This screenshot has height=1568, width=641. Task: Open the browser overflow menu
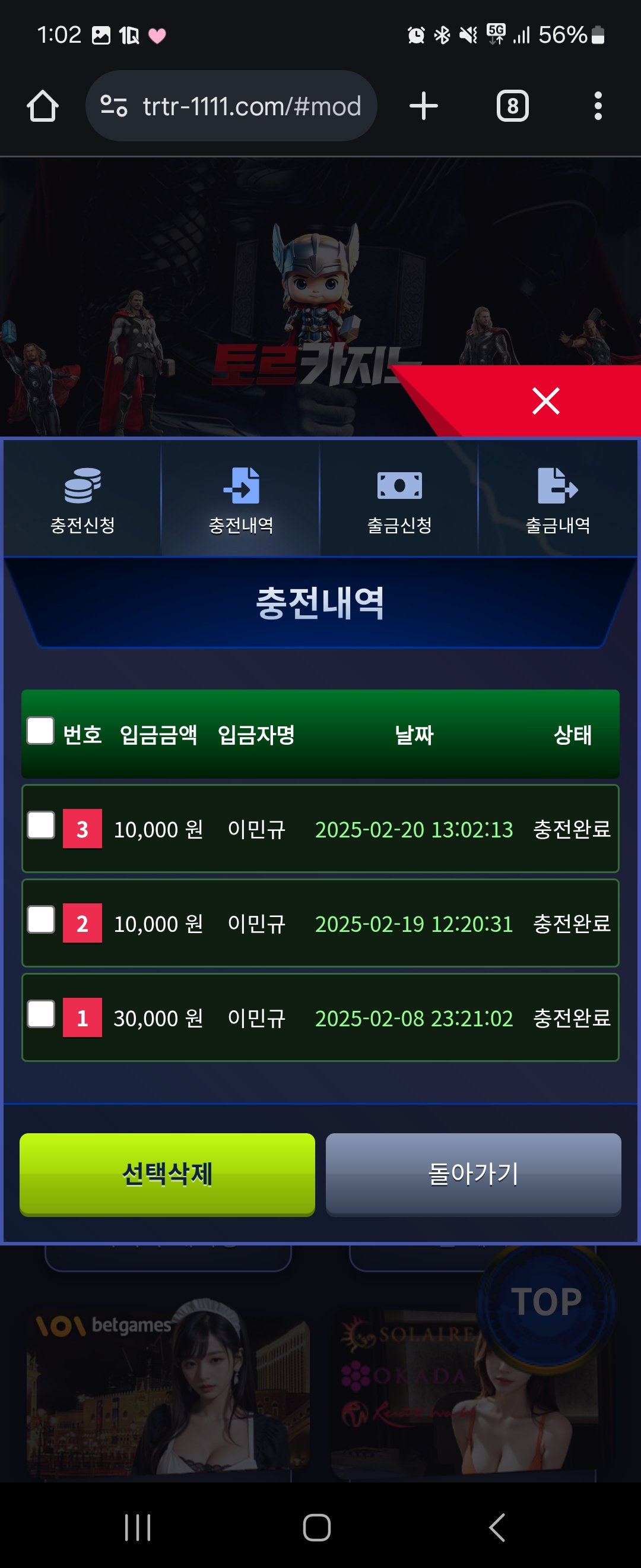598,106
